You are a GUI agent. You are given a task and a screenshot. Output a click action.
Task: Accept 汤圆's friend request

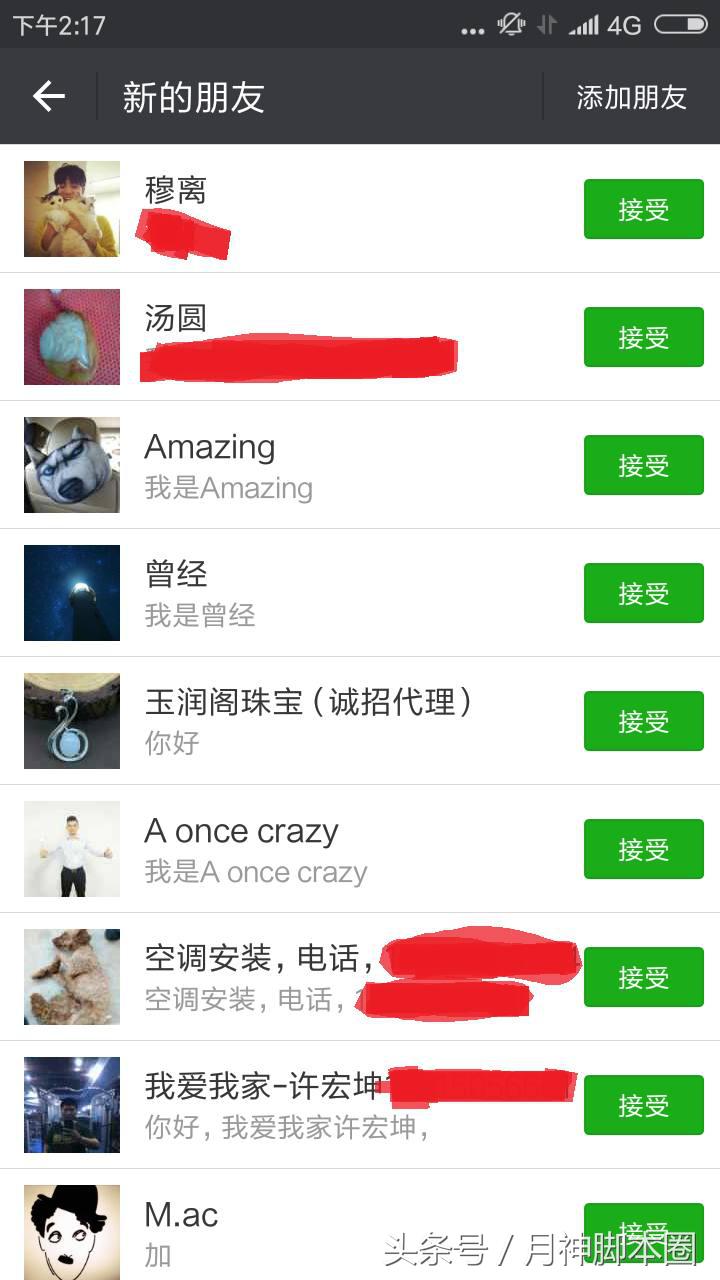[x=643, y=337]
